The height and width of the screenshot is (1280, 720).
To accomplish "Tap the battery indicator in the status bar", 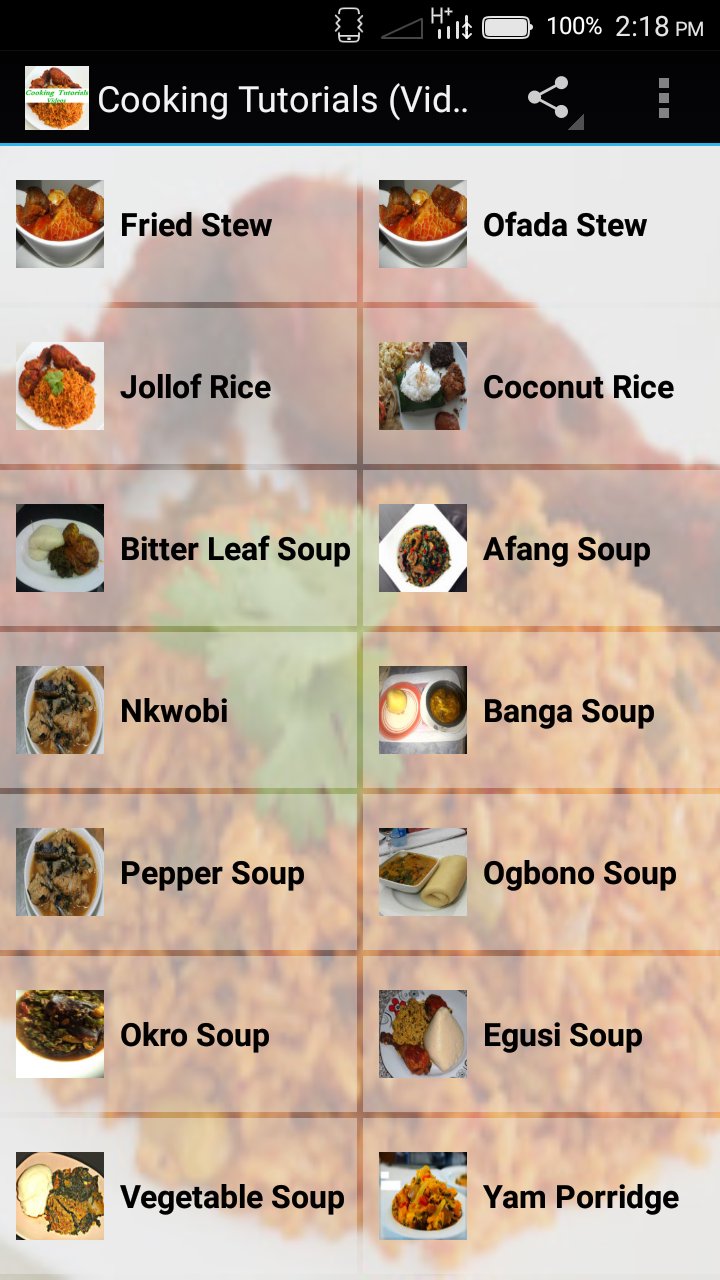I will (x=503, y=26).
